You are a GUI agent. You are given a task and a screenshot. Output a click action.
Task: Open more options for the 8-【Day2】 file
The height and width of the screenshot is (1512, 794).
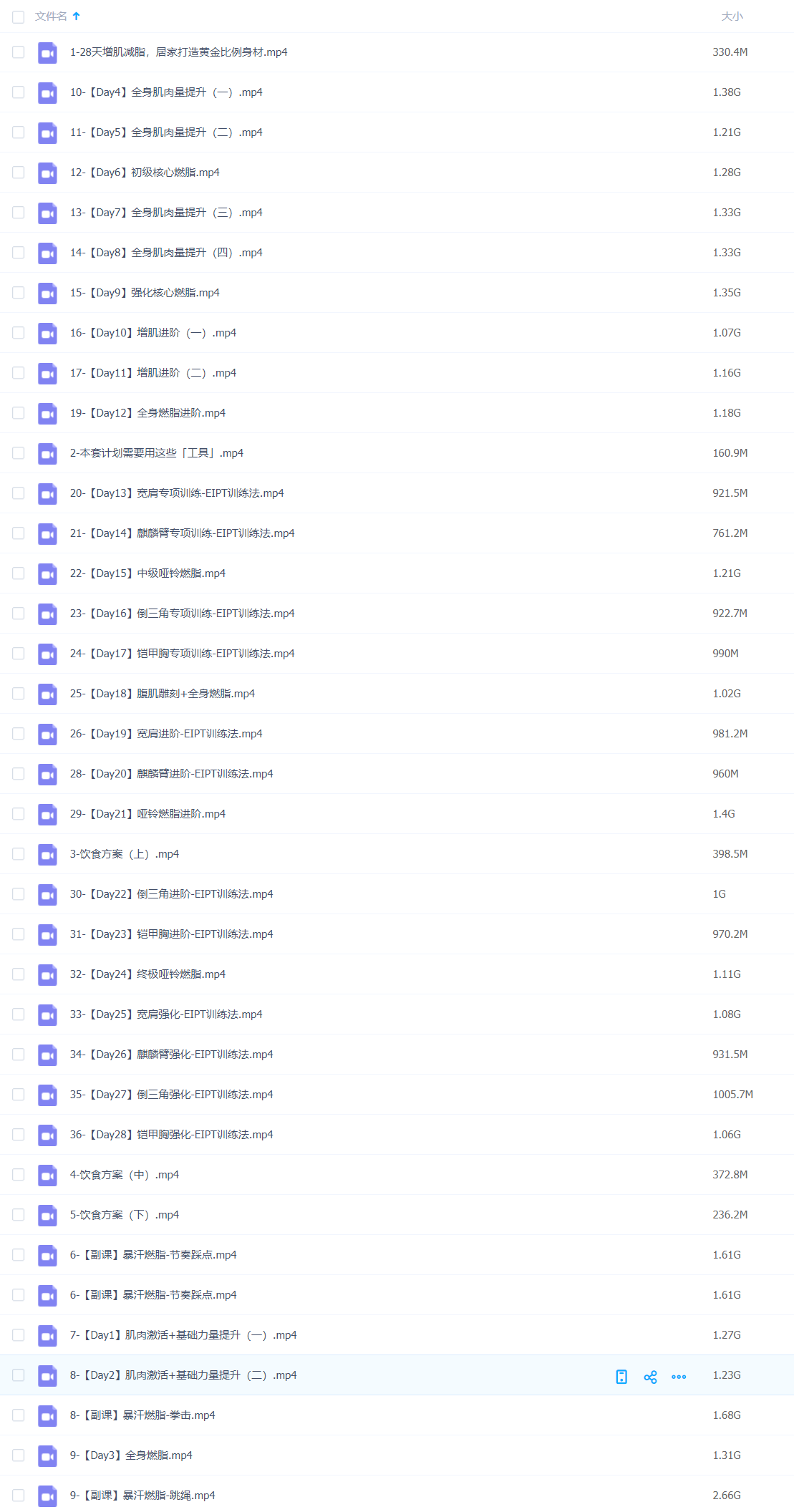pyautogui.click(x=679, y=1377)
